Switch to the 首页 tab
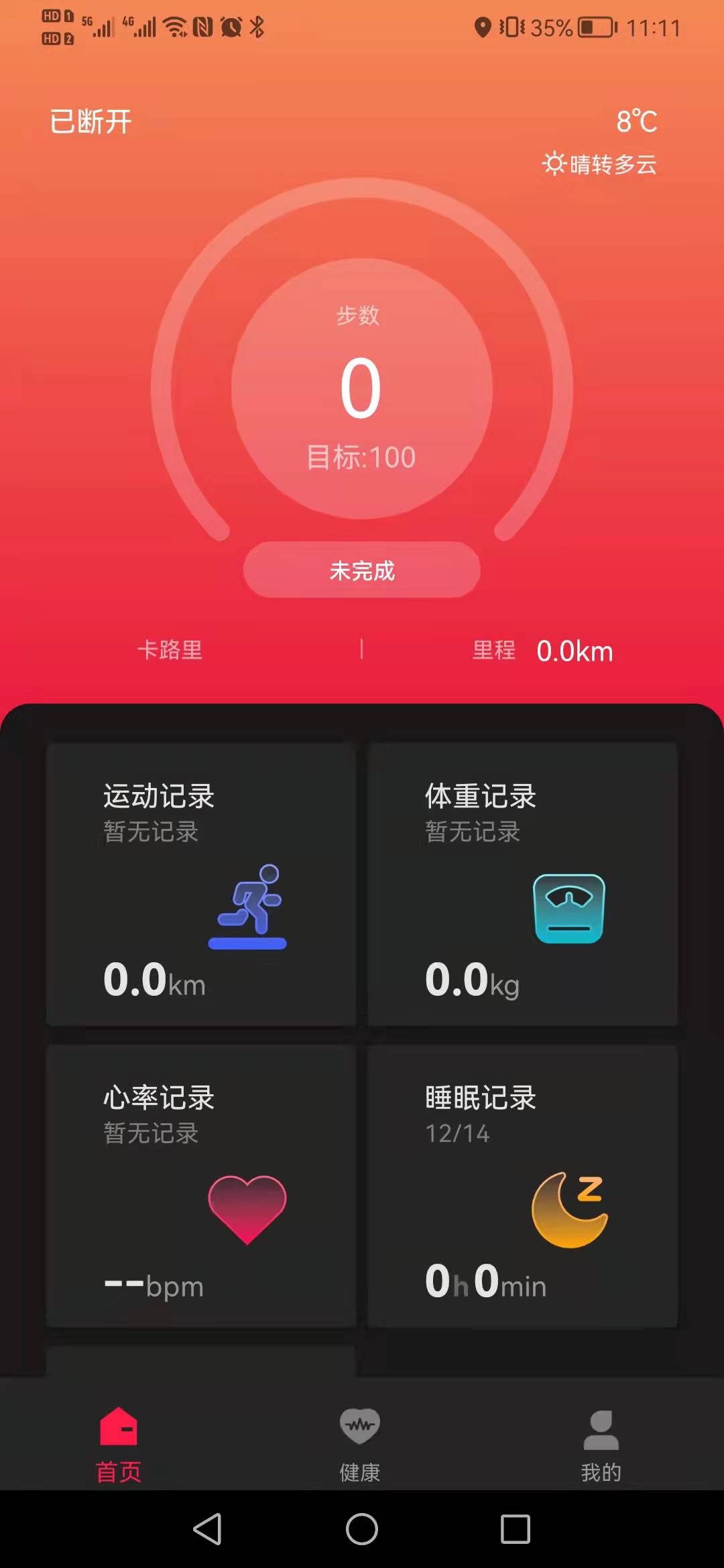Viewport: 724px width, 1568px height. (119, 1444)
